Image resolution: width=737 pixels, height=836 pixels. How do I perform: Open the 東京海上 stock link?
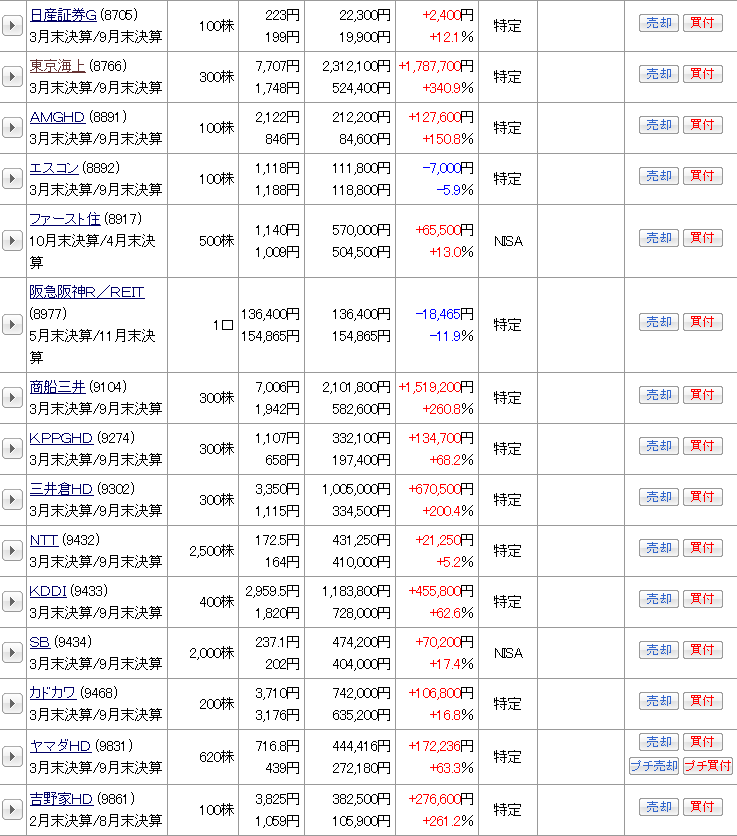tap(57, 66)
